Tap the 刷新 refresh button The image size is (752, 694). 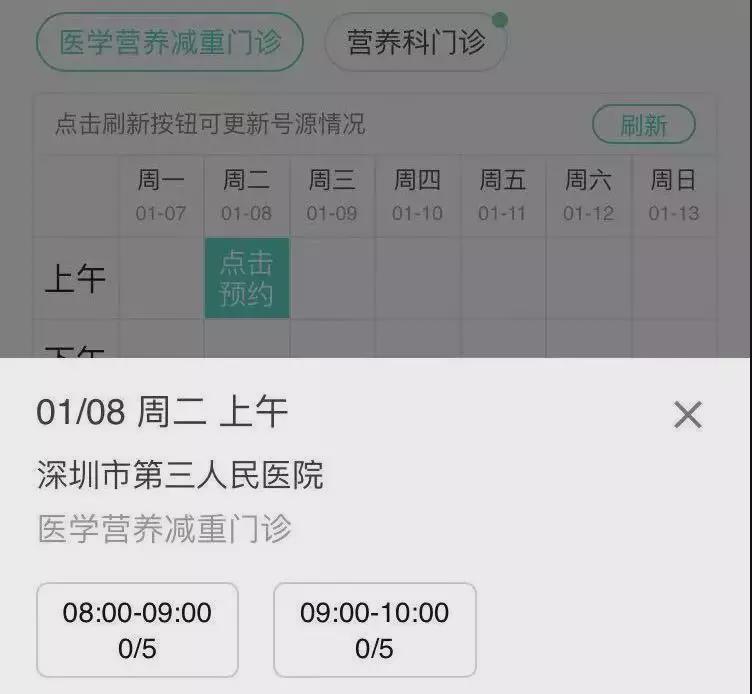(x=643, y=125)
